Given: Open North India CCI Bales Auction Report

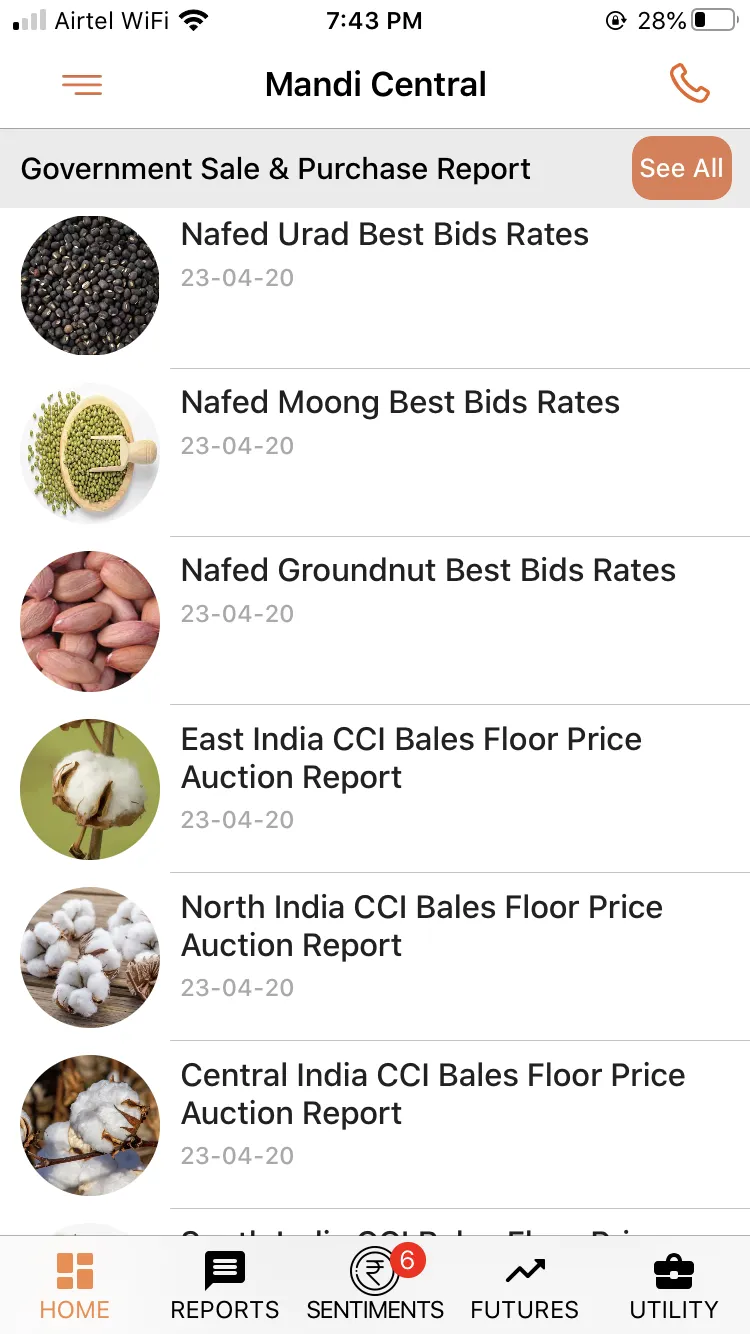Looking at the screenshot, I should tap(421, 926).
